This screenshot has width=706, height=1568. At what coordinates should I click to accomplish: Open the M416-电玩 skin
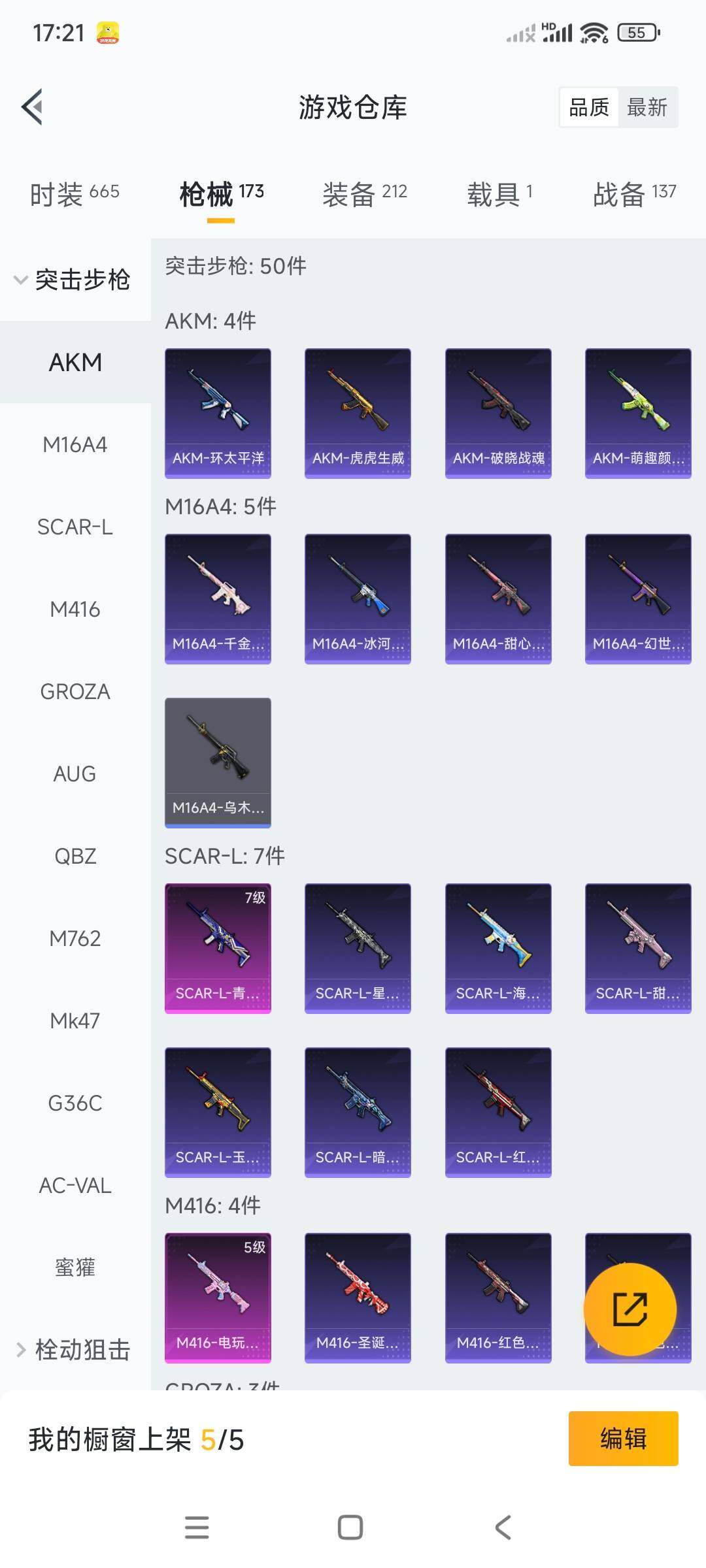point(218,1298)
